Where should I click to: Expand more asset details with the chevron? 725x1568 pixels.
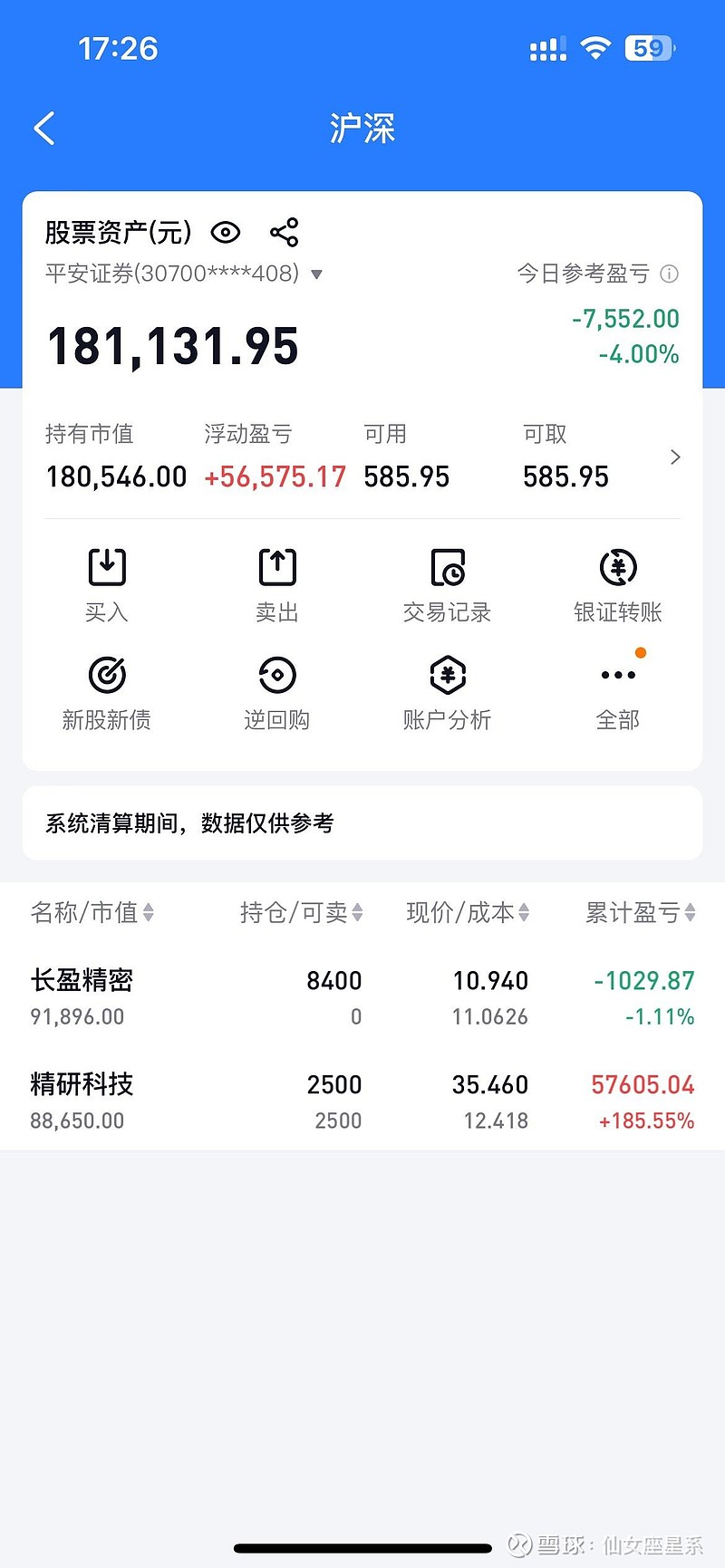click(x=675, y=457)
